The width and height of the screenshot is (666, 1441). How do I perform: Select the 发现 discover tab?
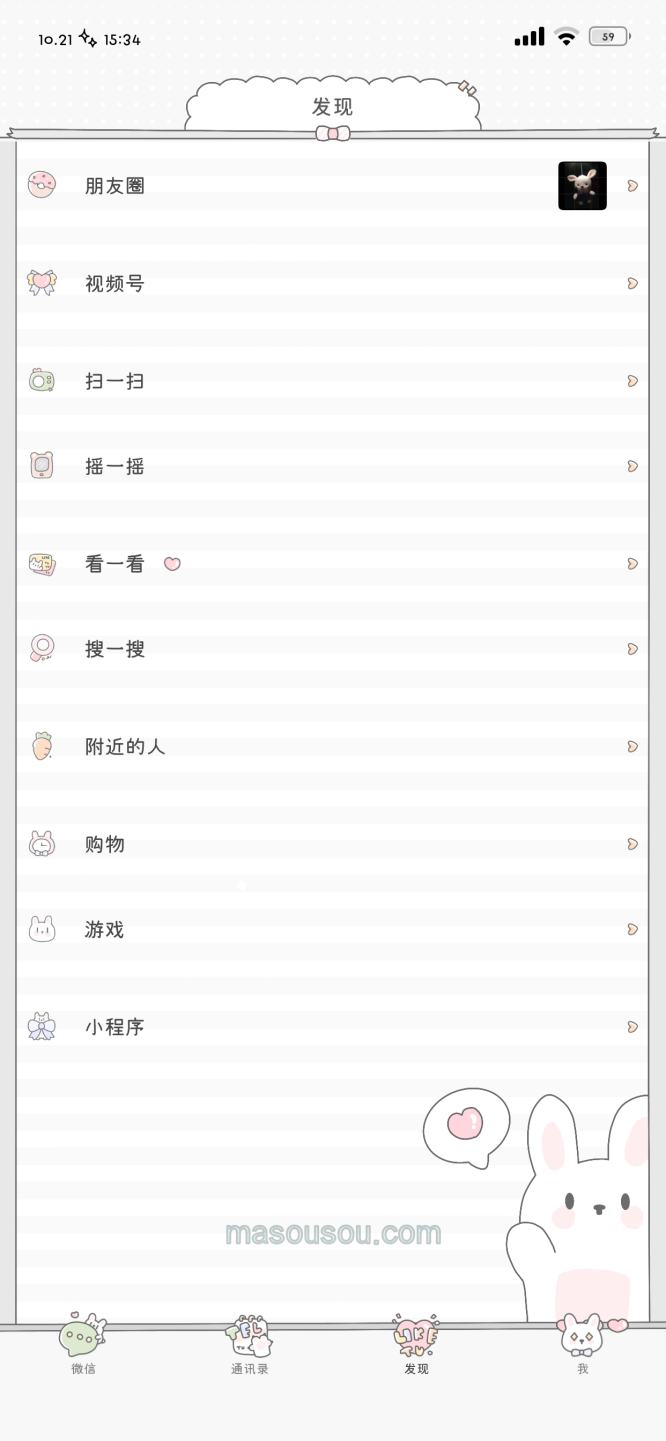click(416, 1345)
